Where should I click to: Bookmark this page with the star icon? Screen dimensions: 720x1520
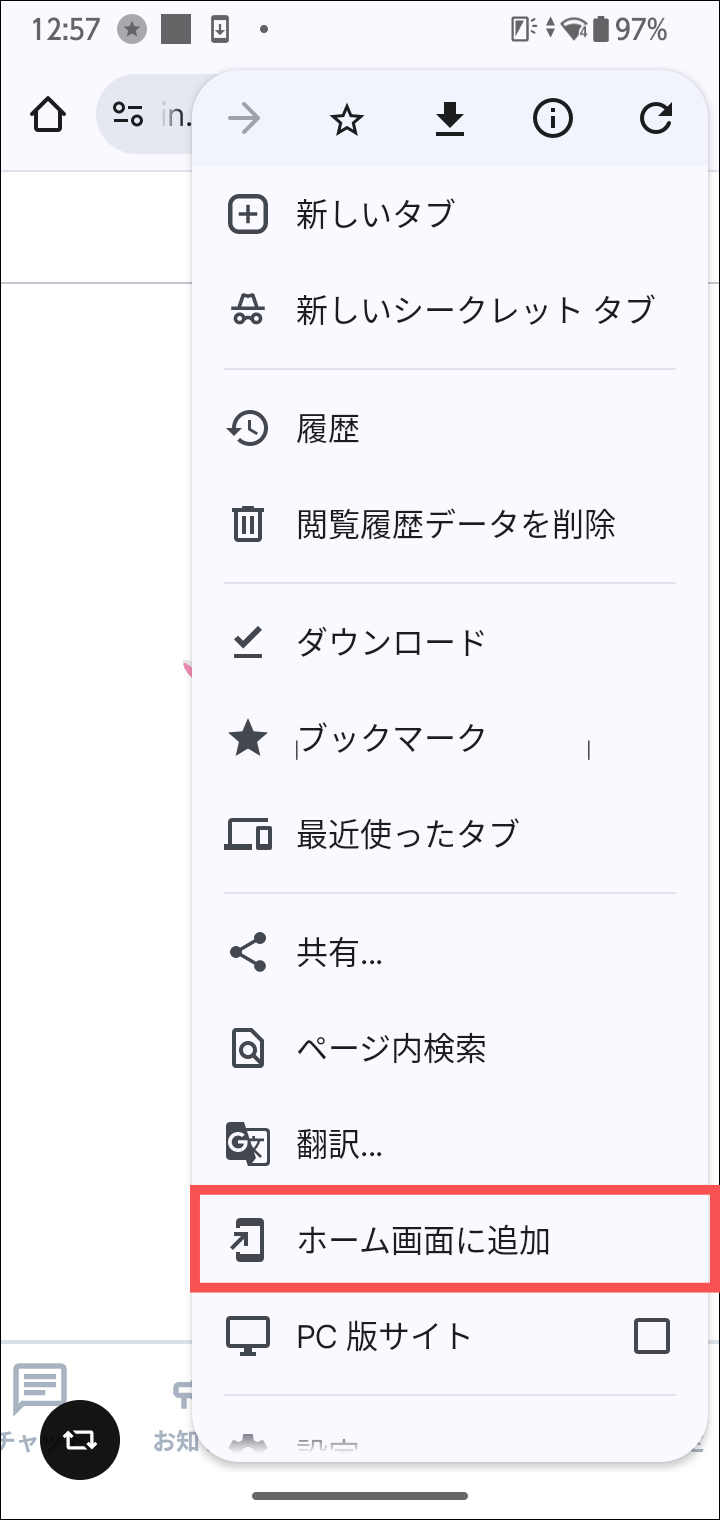pos(347,120)
